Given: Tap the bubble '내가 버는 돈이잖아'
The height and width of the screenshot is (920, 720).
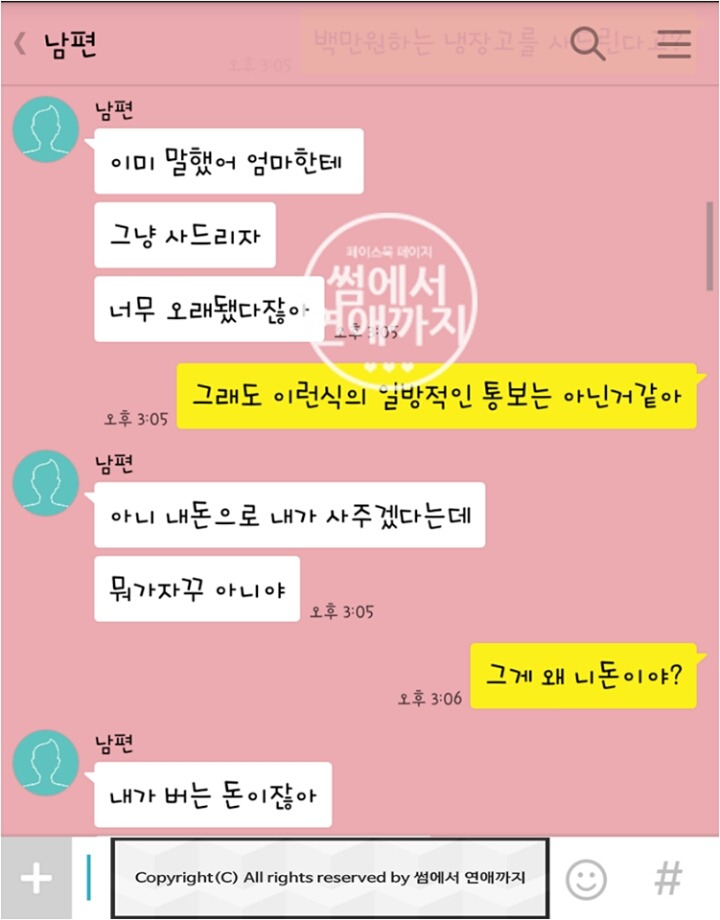Looking at the screenshot, I should tap(213, 795).
